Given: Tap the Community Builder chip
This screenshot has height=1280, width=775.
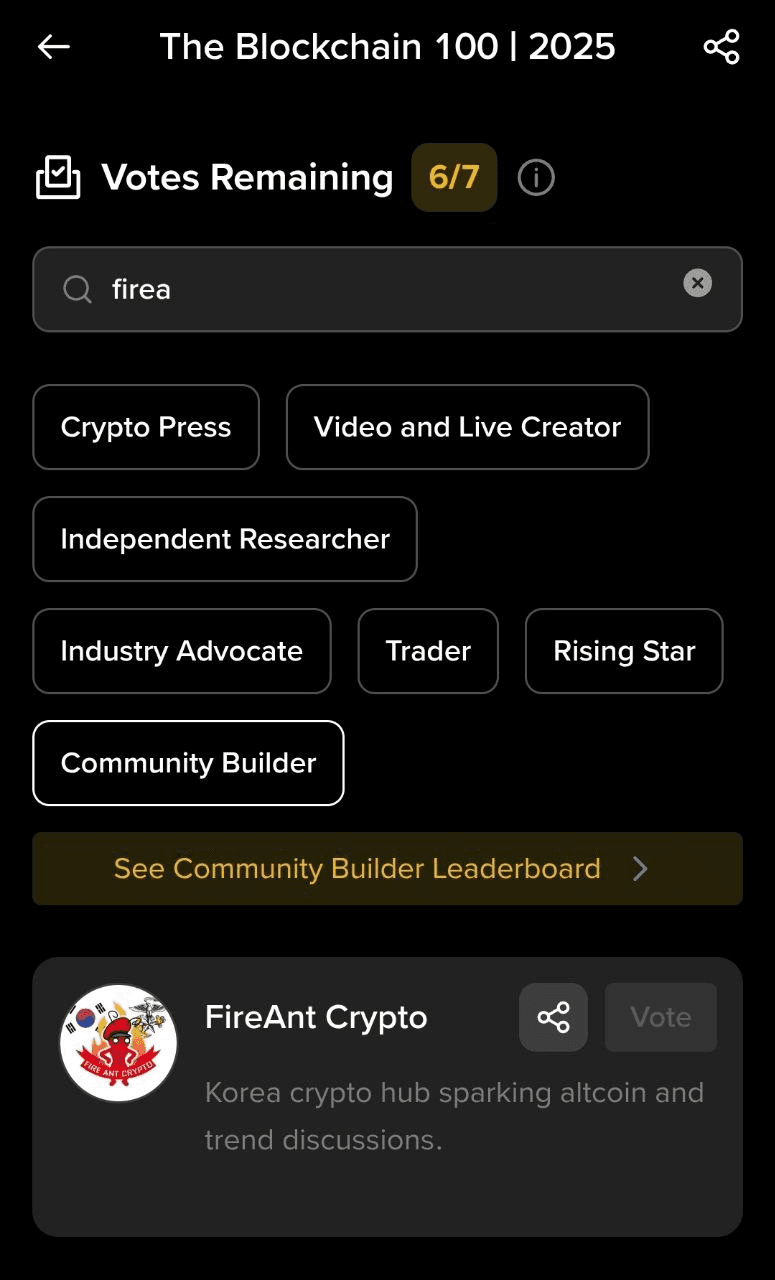Looking at the screenshot, I should click(x=188, y=763).
